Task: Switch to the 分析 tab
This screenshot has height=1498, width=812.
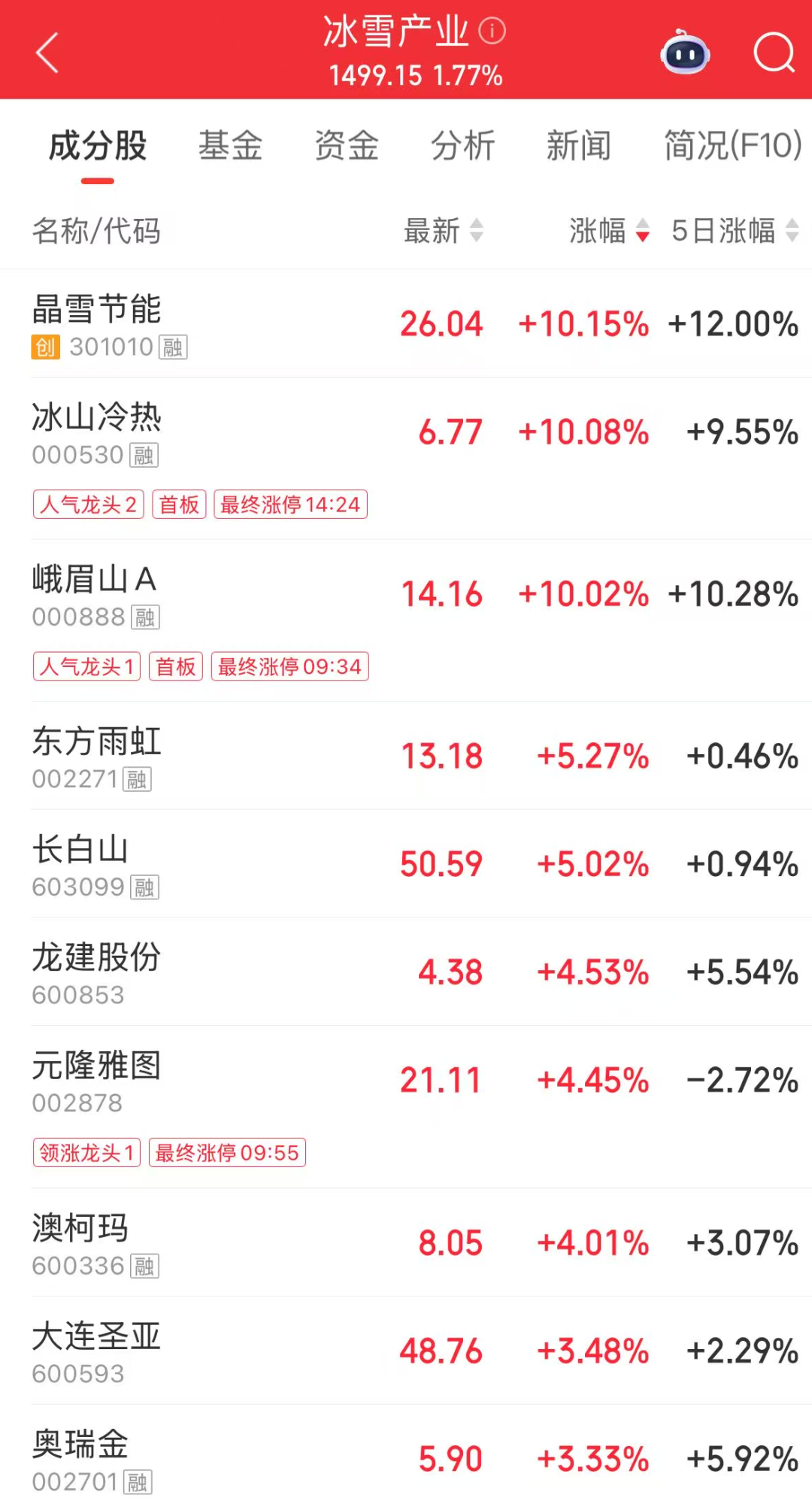Action: point(462,146)
